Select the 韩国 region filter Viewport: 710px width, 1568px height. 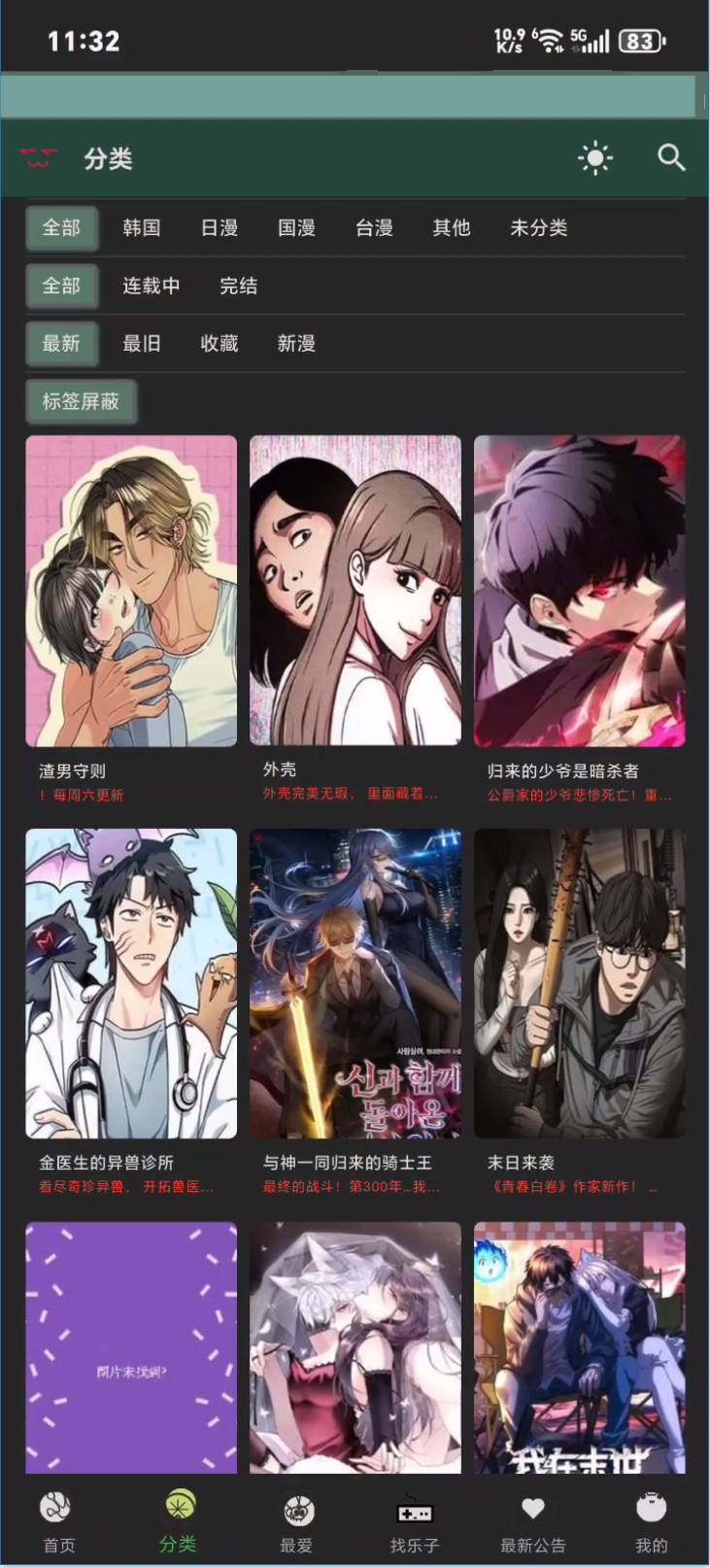141,227
